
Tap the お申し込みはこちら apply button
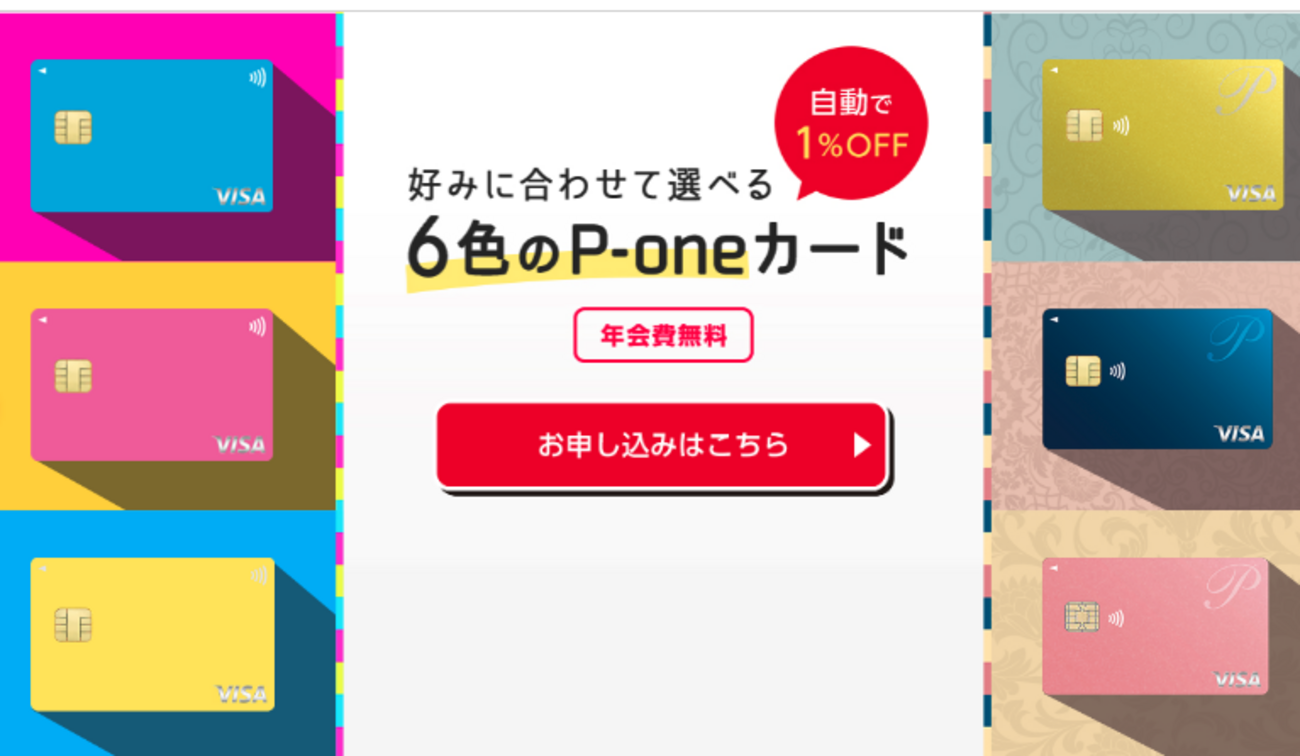[x=661, y=445]
